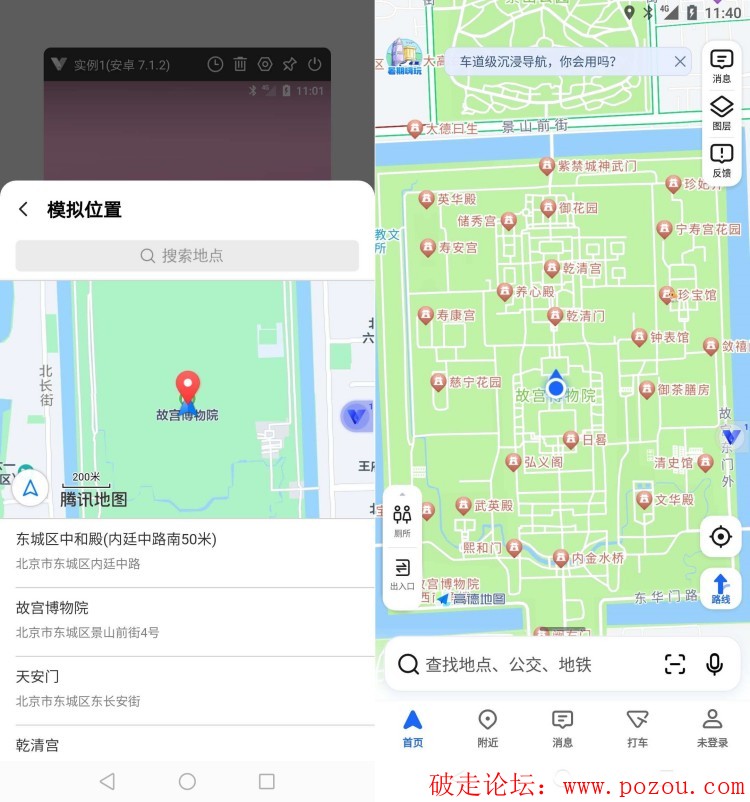
Task: Tap the system home button
Action: (x=187, y=781)
